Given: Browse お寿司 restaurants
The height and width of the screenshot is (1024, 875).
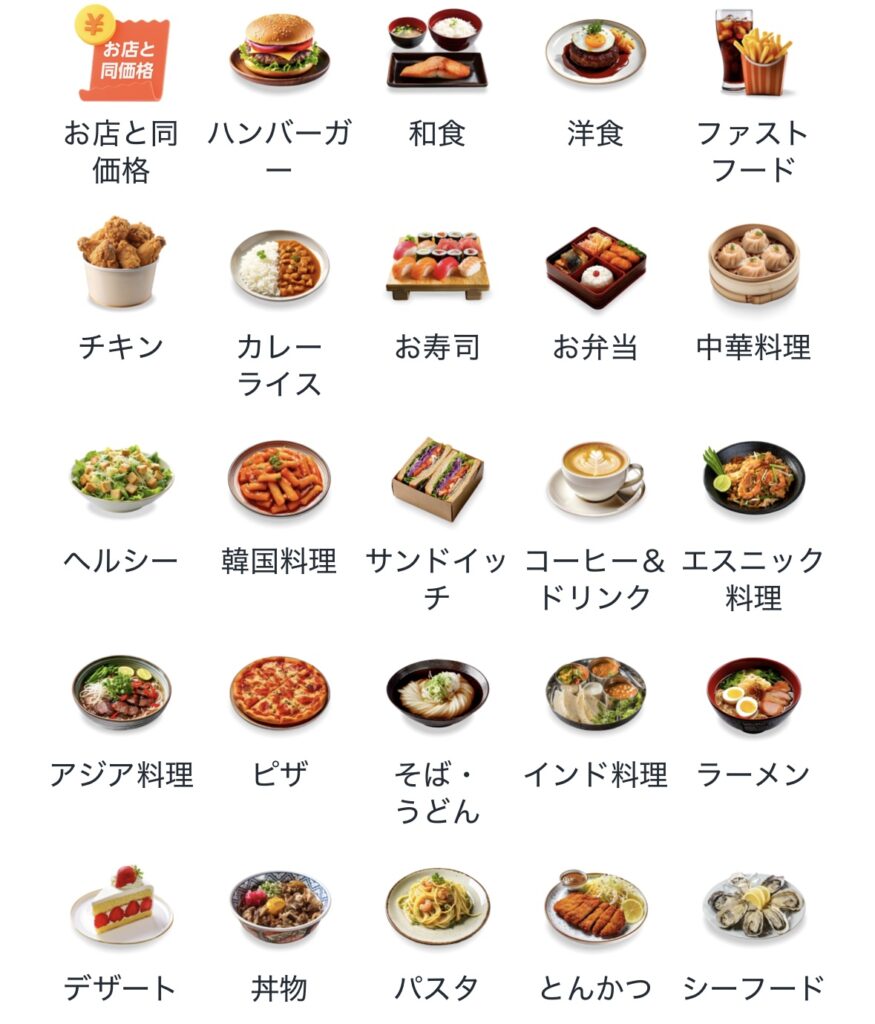Looking at the screenshot, I should tap(437, 264).
